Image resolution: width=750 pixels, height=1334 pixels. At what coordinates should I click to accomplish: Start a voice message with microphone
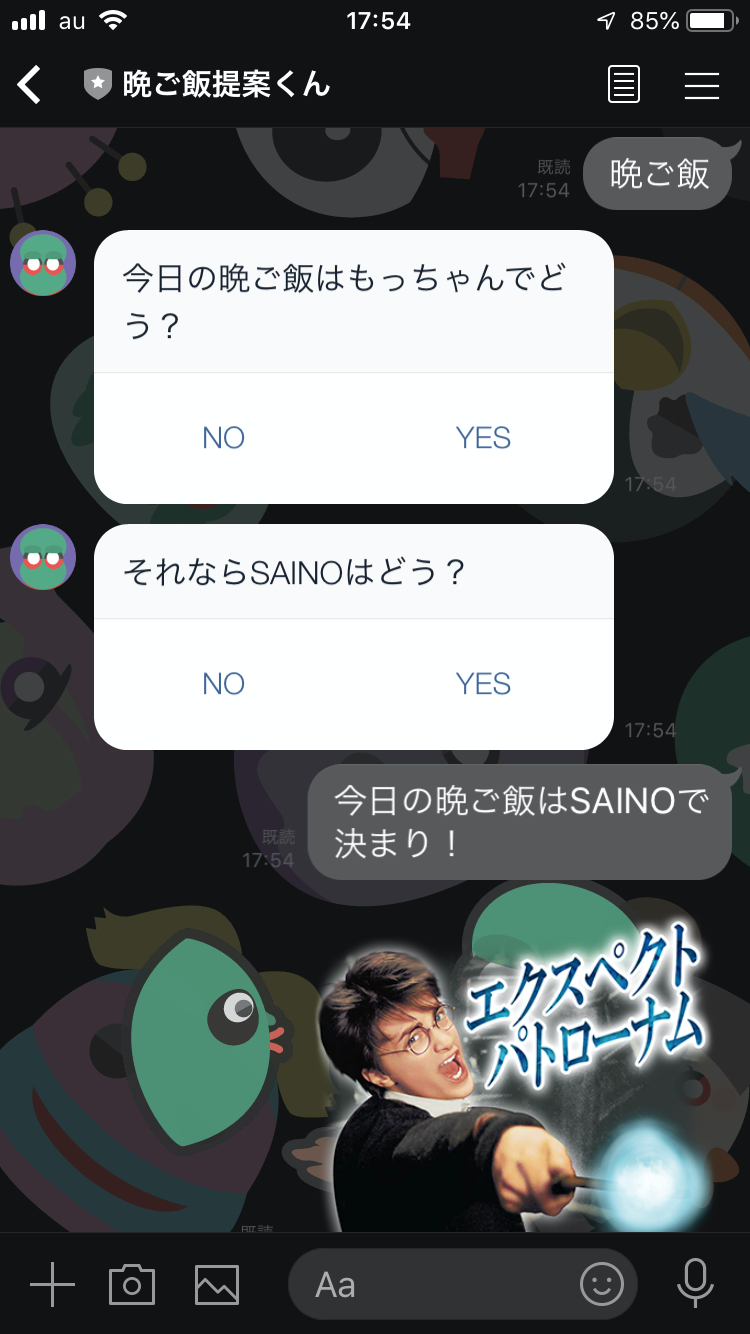coord(694,1284)
